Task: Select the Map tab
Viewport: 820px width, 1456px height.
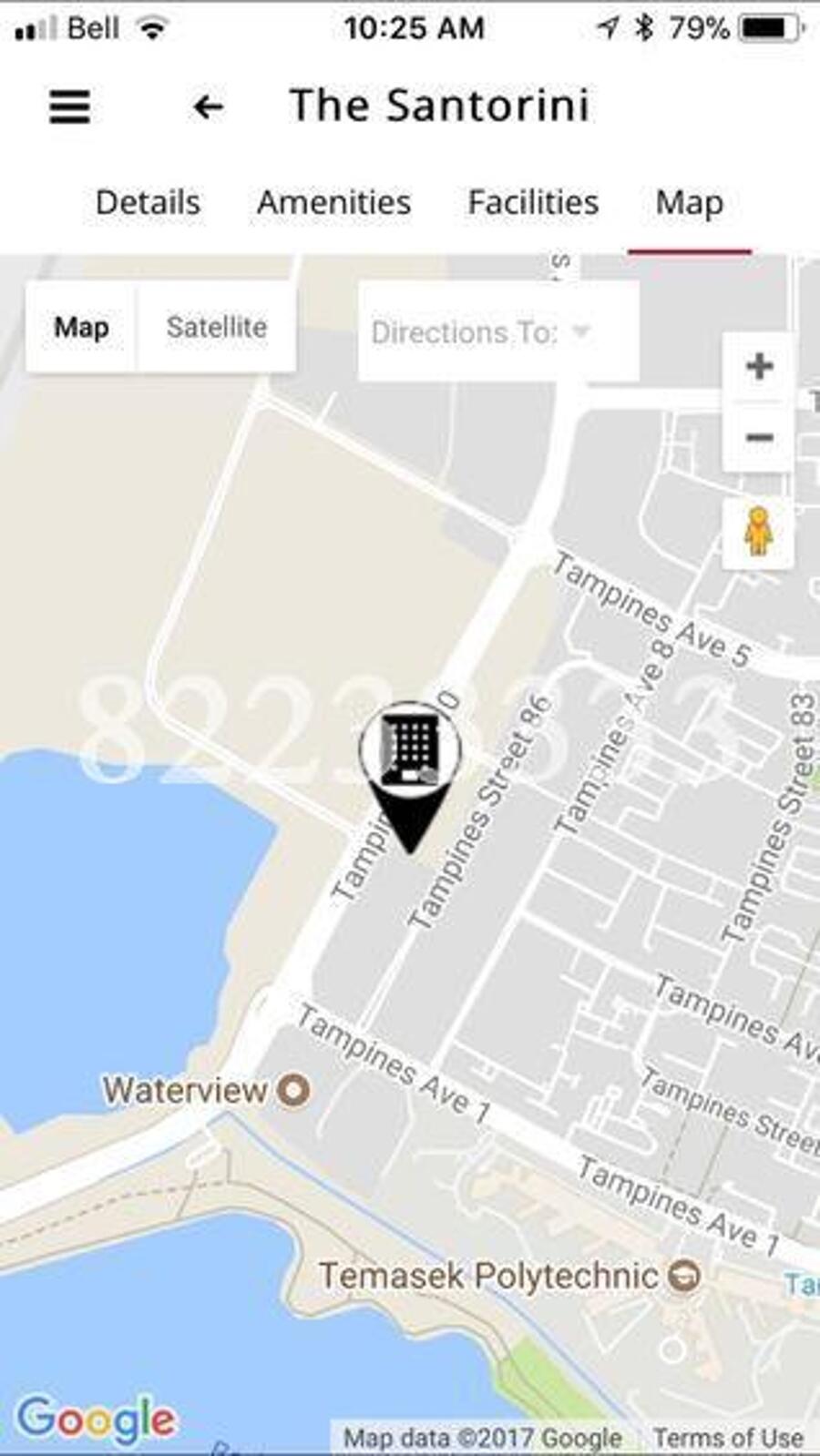Action: tap(690, 202)
